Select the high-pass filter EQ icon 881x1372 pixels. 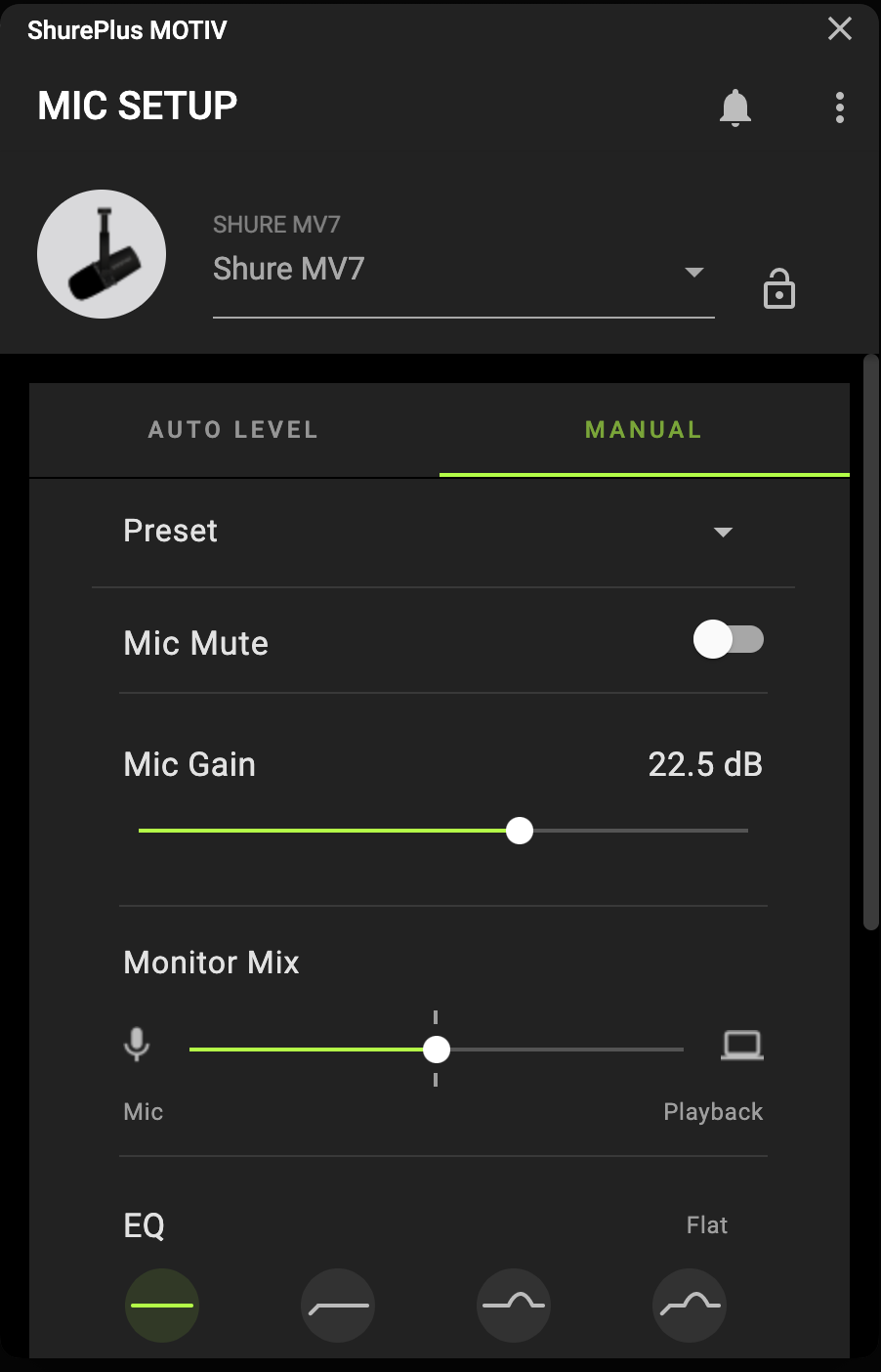coord(337,1305)
